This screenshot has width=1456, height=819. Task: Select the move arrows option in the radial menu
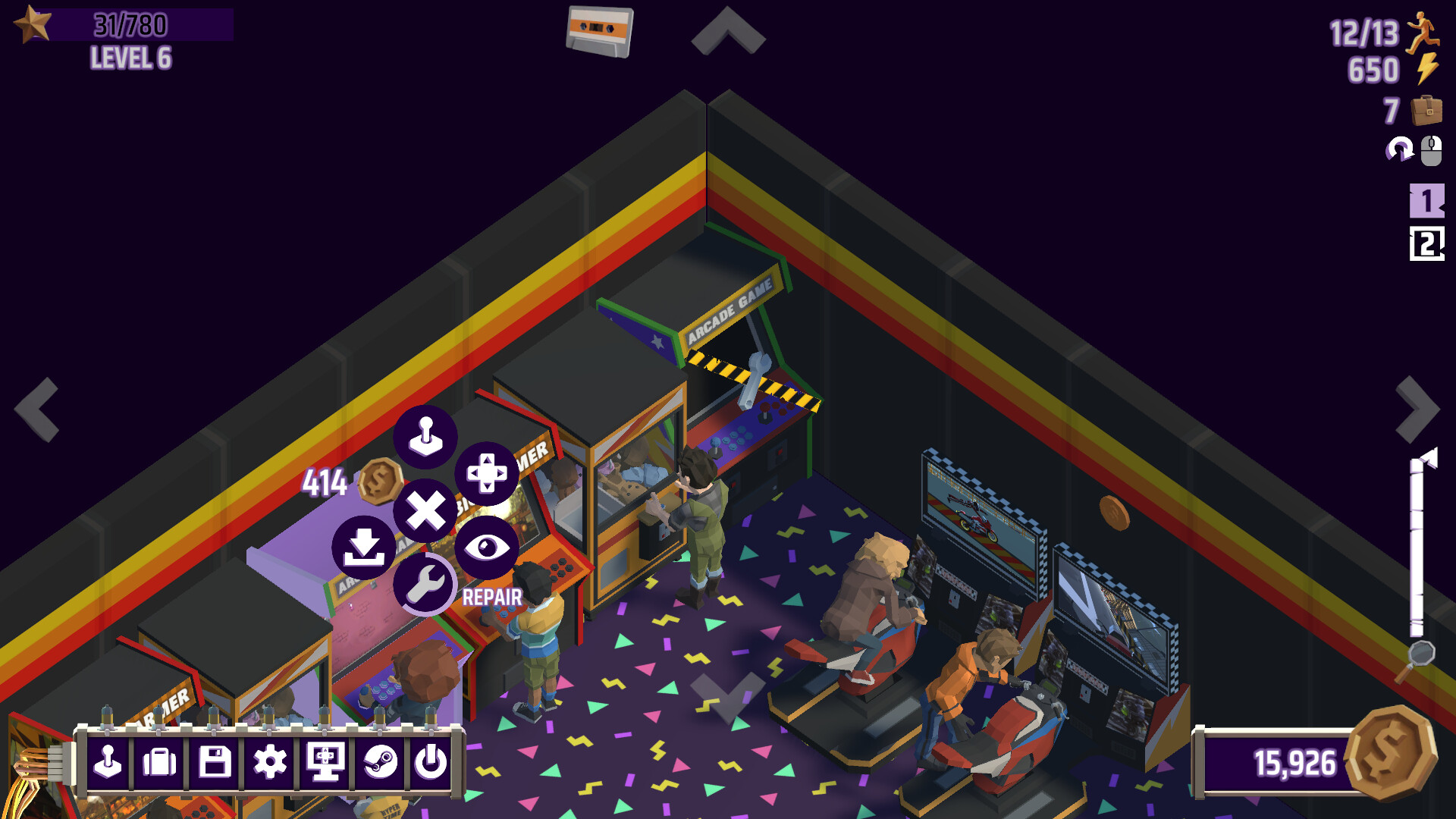[487, 473]
